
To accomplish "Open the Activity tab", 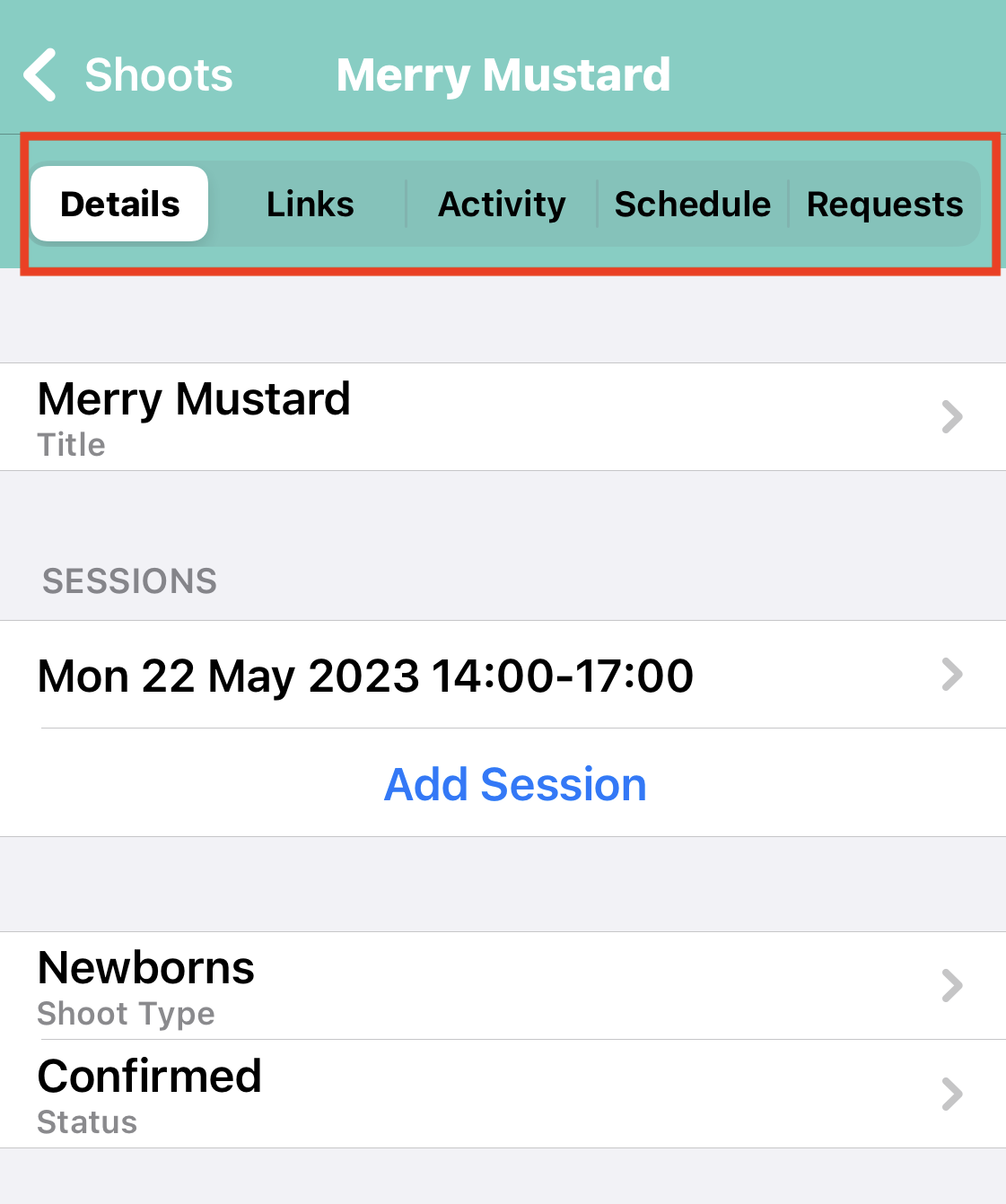I will point(502,204).
